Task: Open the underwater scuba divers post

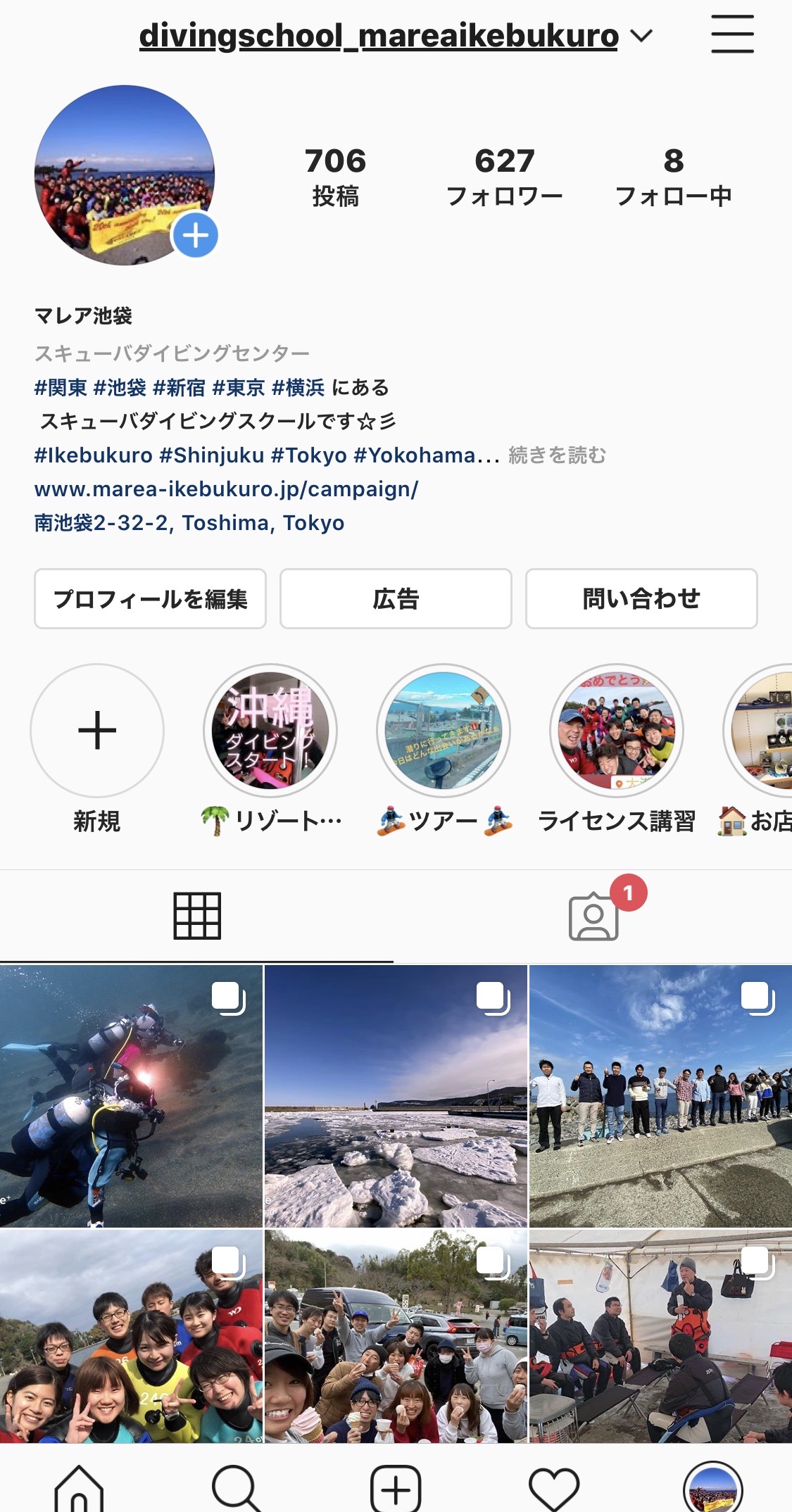Action: tap(131, 1096)
